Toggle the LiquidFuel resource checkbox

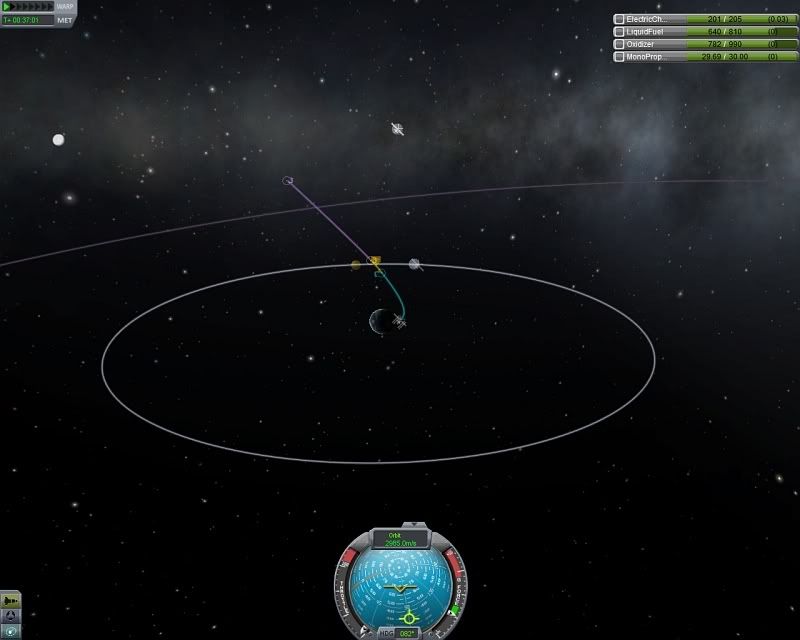pos(620,31)
